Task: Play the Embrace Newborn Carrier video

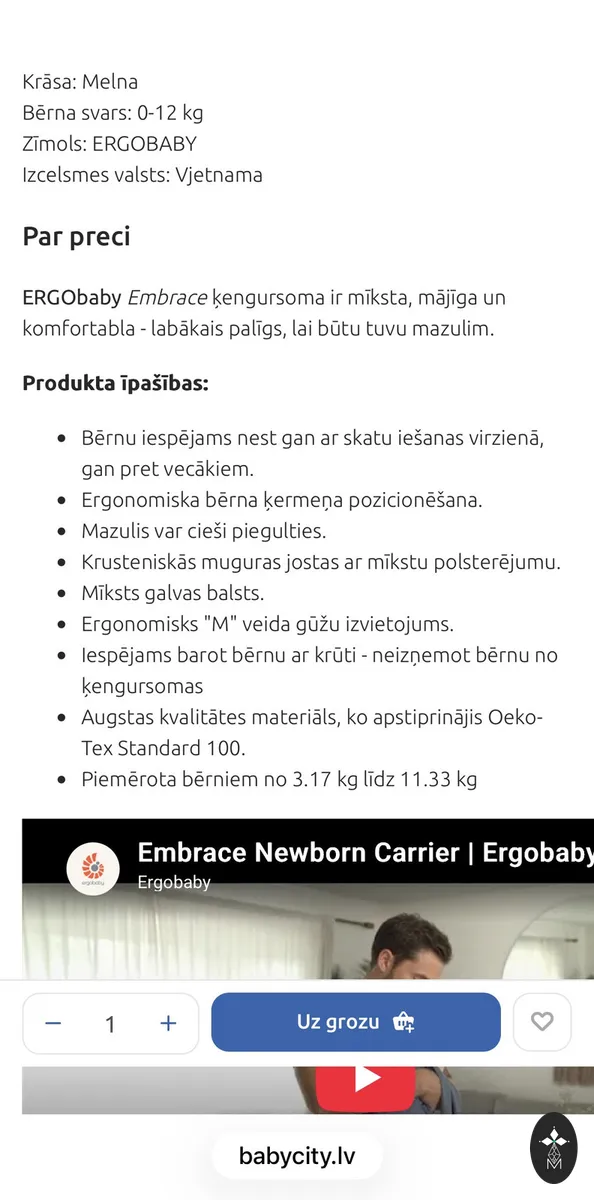Action: (x=366, y=1078)
